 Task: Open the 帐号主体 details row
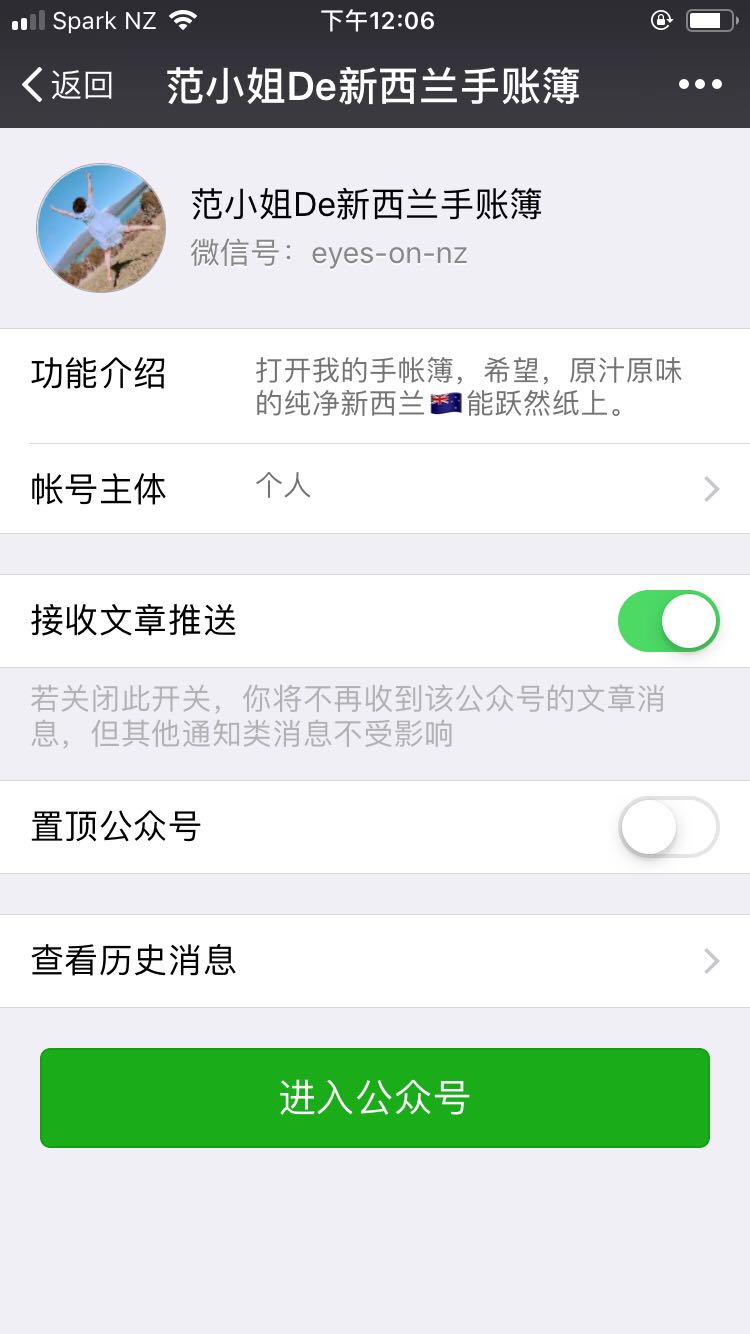pyautogui.click(x=375, y=489)
